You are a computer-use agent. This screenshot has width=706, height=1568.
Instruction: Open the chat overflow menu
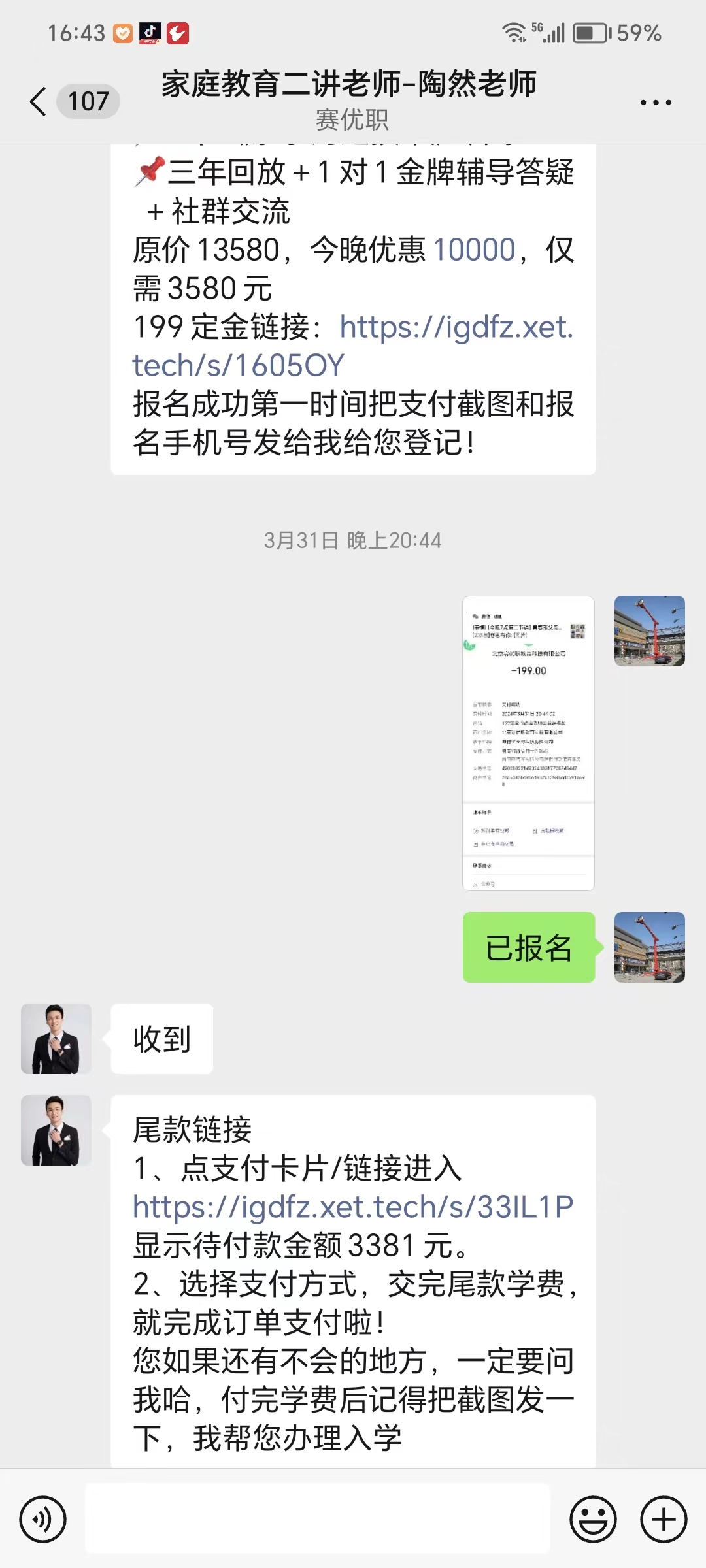pos(655,103)
